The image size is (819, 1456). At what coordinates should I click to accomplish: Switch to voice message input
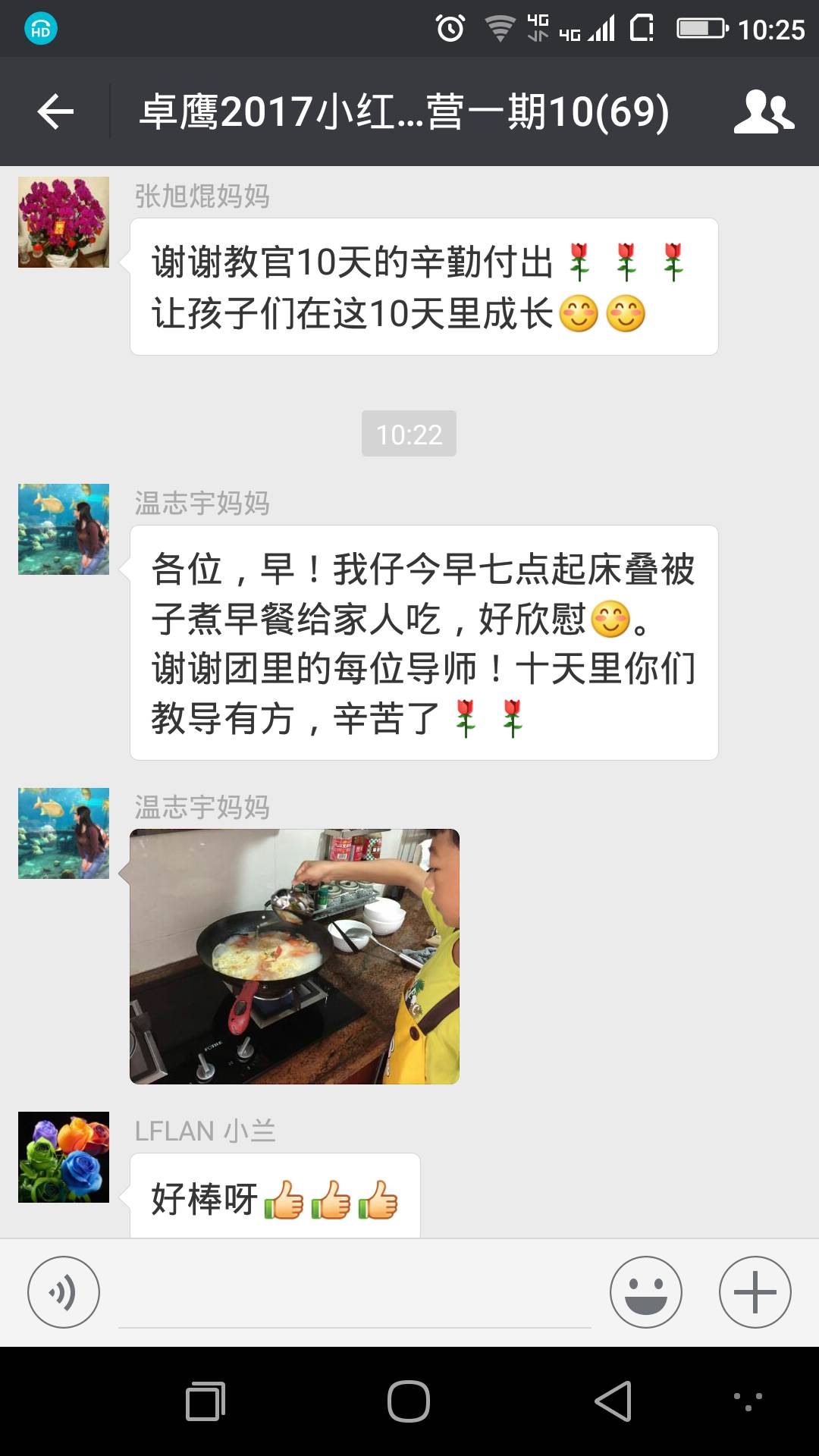pos(64,1292)
